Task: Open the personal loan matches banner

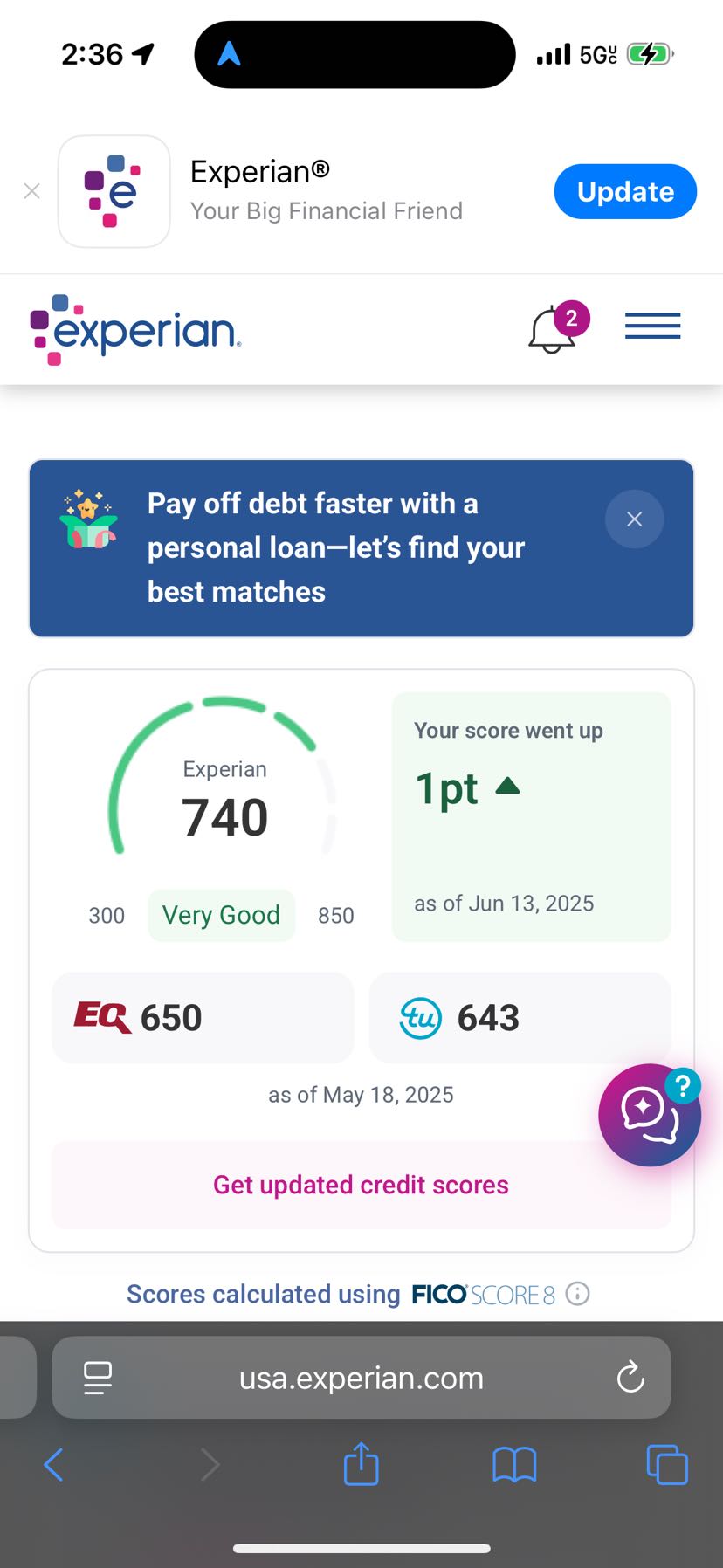Action: tap(336, 548)
